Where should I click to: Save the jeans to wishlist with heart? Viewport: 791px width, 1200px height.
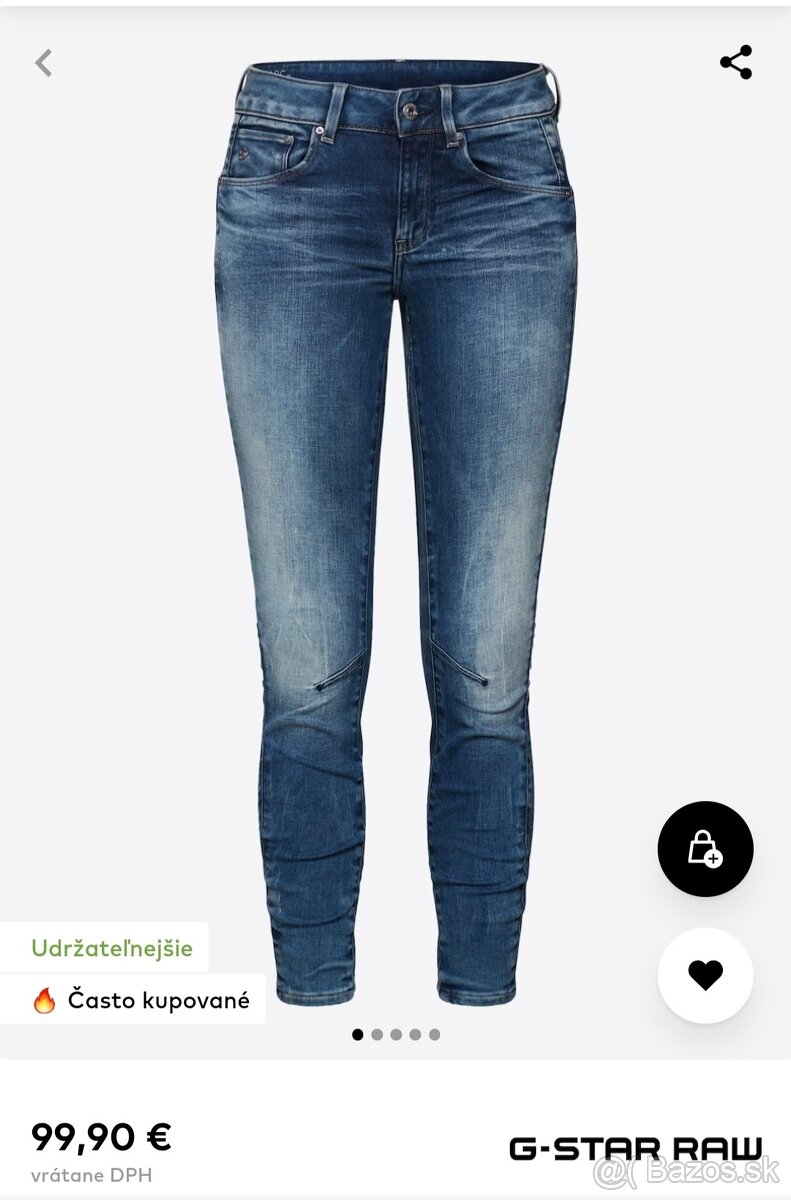[705, 975]
